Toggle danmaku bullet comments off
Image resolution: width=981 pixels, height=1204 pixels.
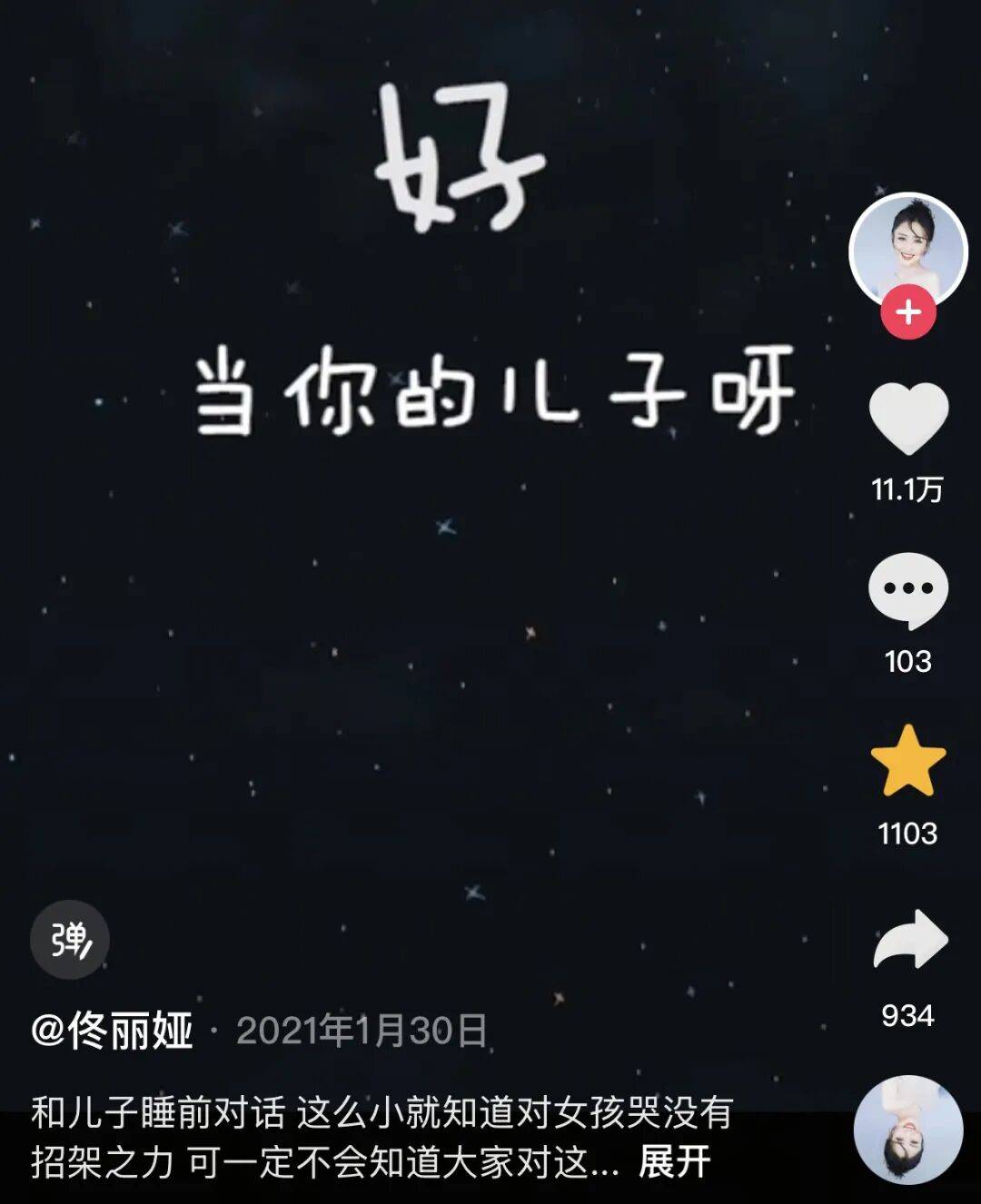tap(68, 940)
